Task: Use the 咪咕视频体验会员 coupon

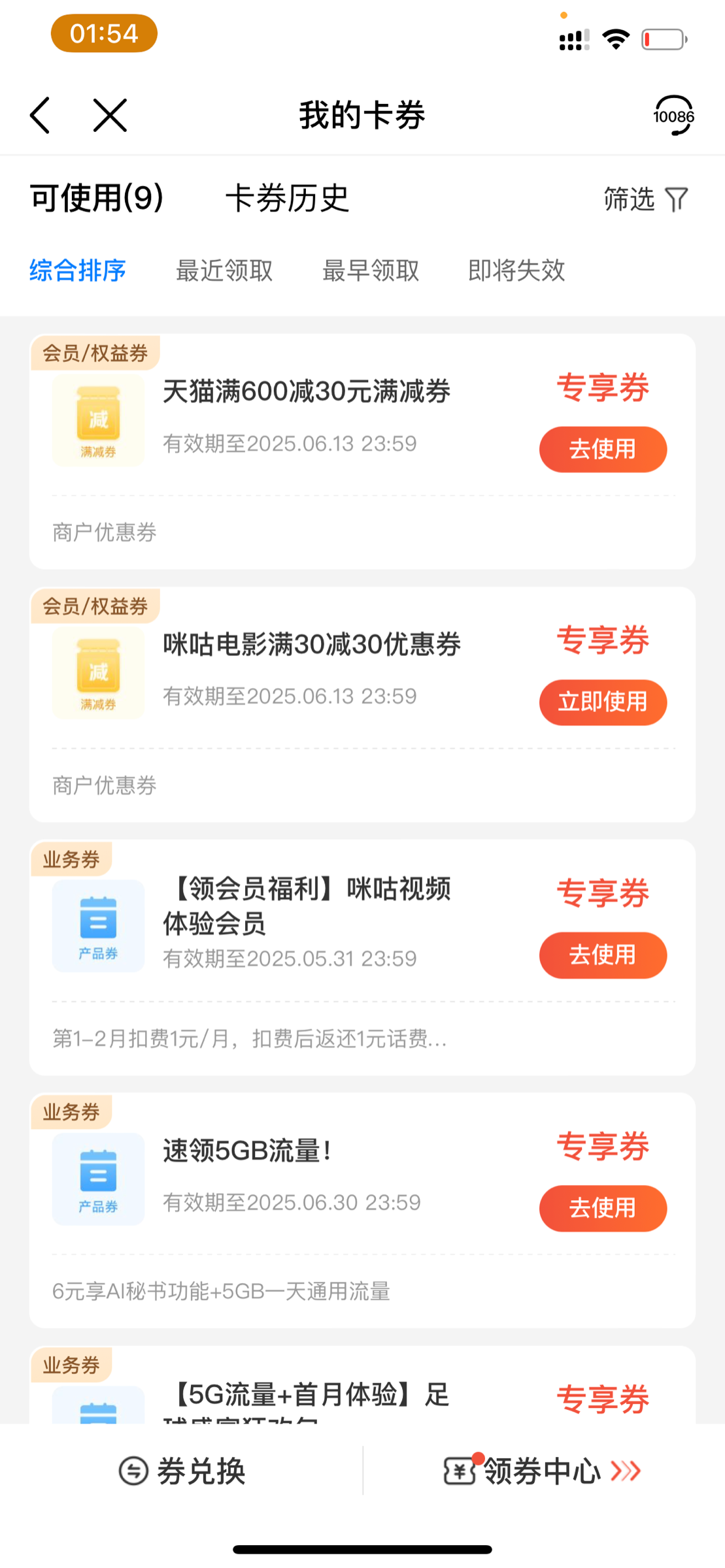Action: pos(602,955)
